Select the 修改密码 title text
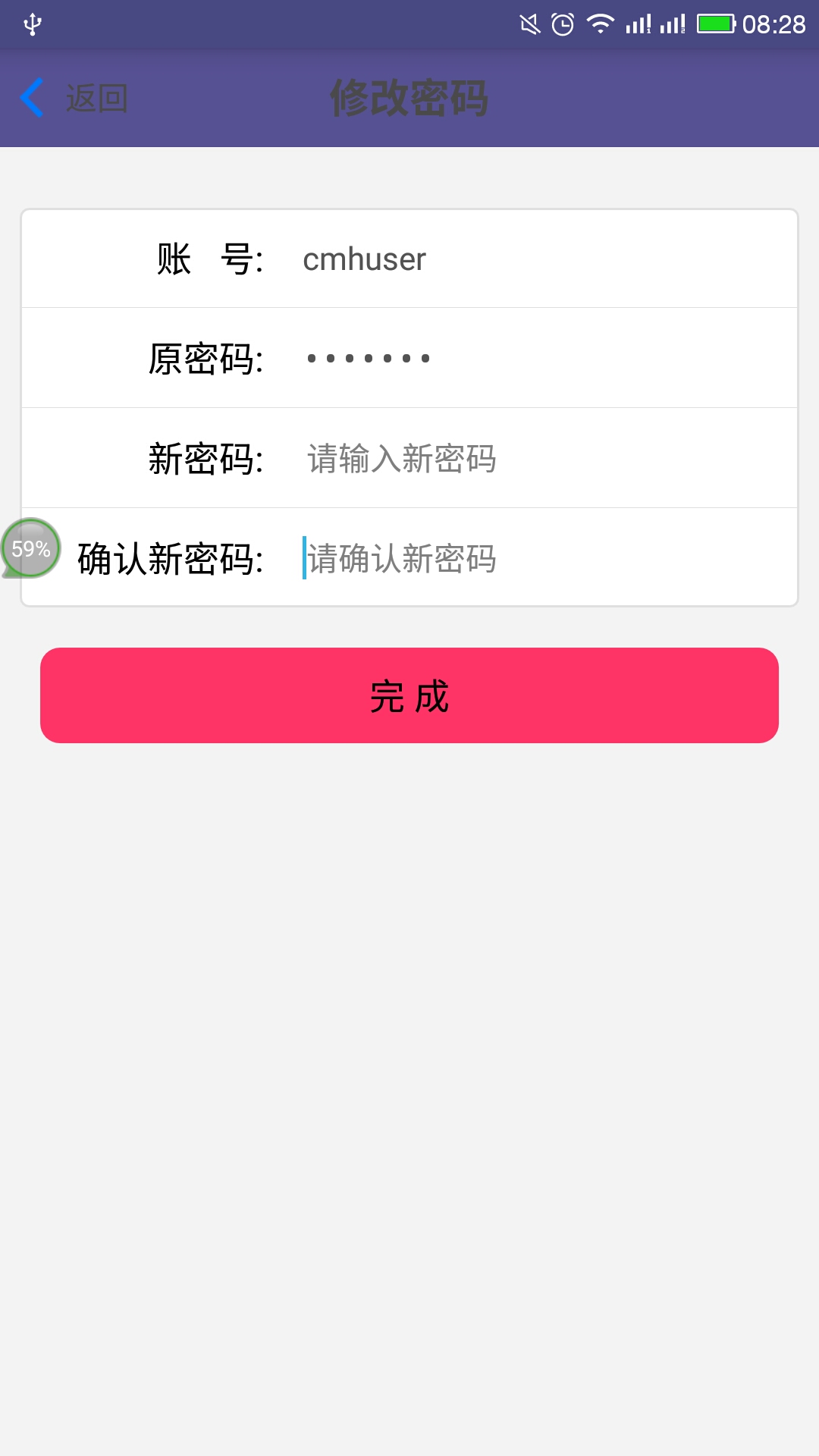 click(409, 97)
